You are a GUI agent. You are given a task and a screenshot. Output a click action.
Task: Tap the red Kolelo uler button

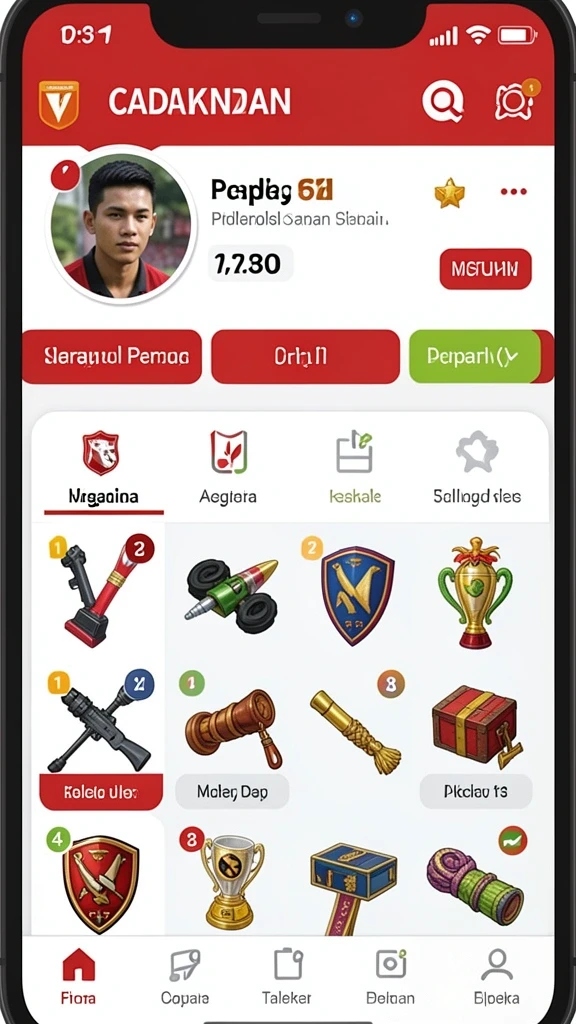101,792
